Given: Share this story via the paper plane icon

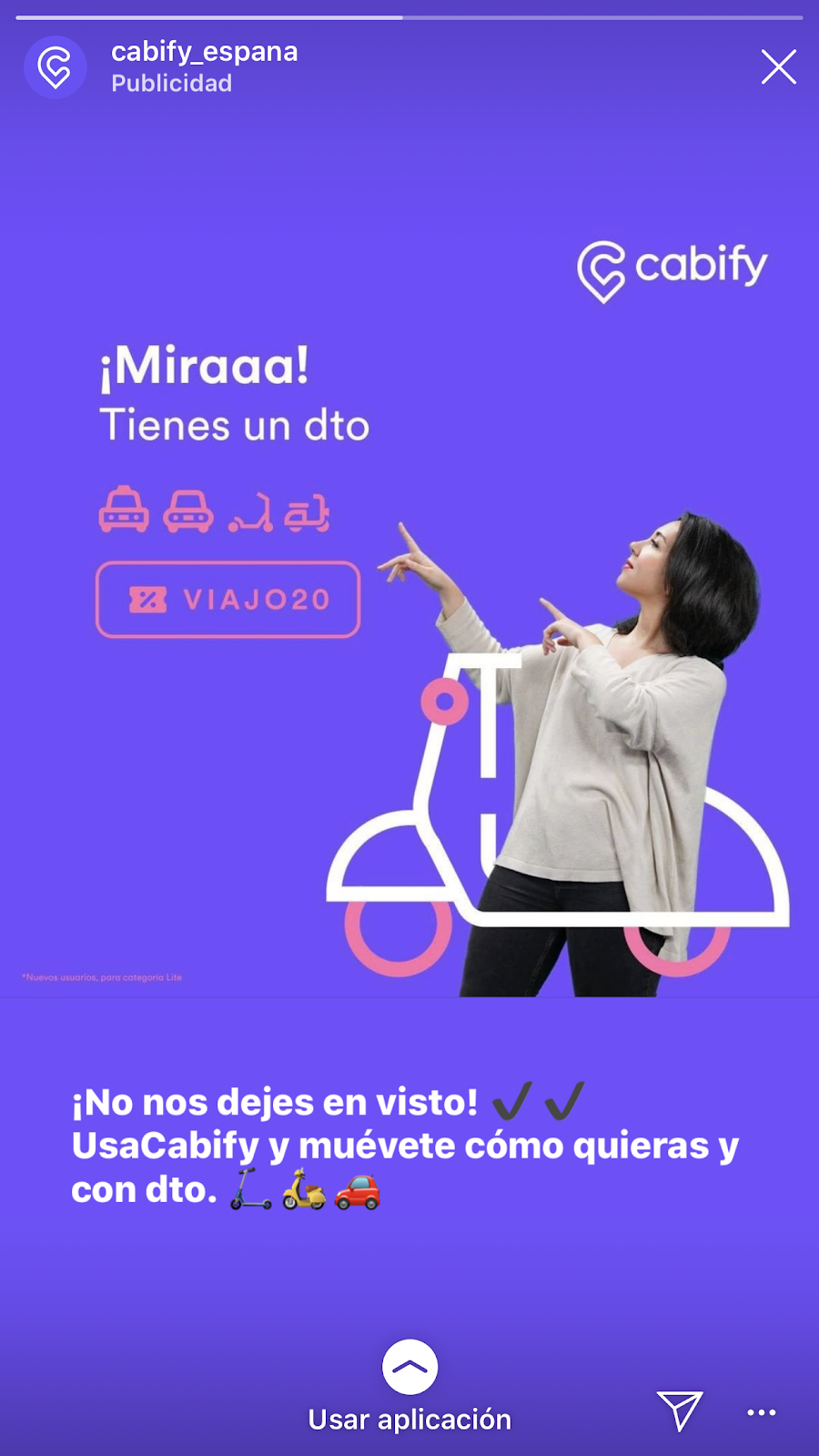Looking at the screenshot, I should [679, 1410].
